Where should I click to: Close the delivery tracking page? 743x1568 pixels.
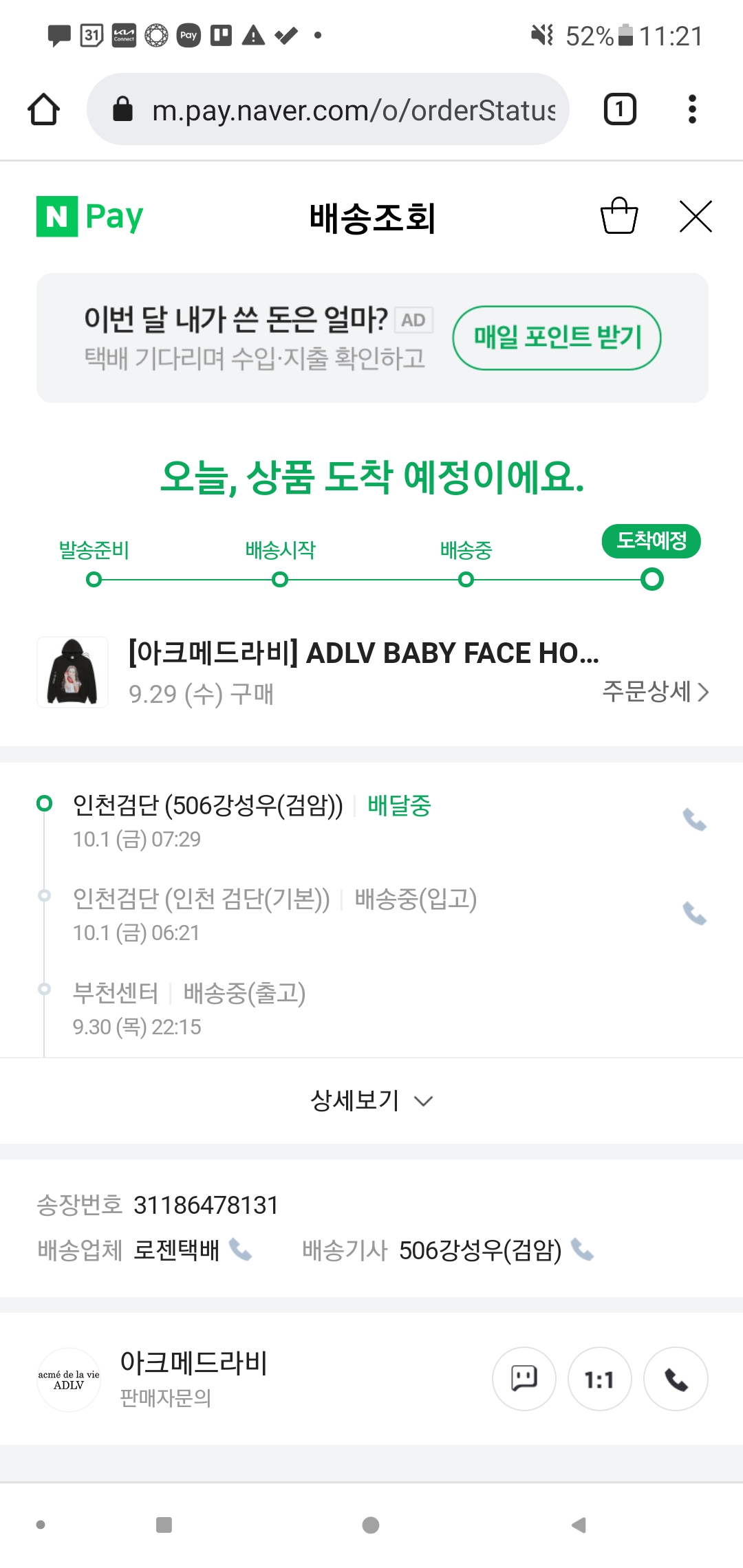point(696,217)
